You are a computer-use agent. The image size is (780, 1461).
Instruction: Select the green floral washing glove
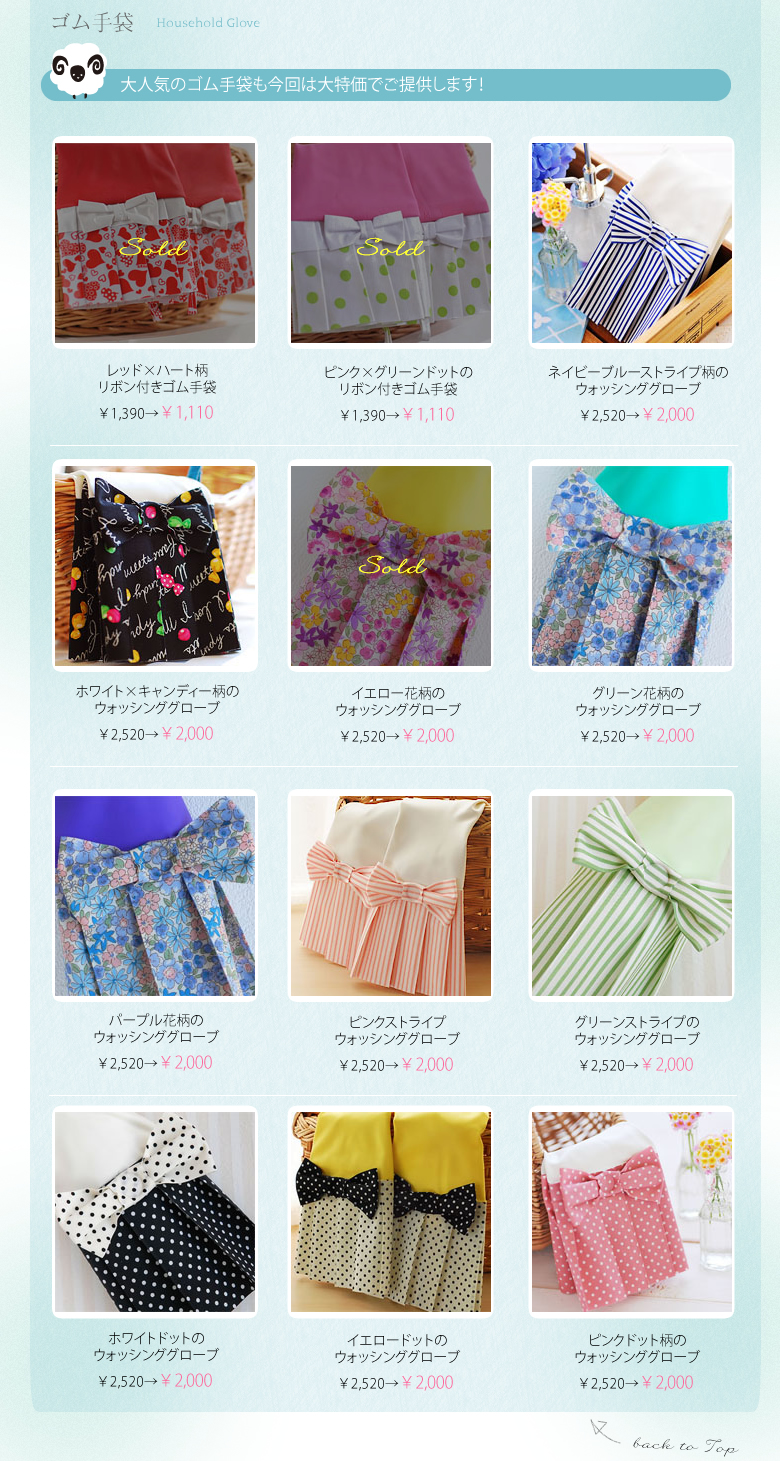632,566
